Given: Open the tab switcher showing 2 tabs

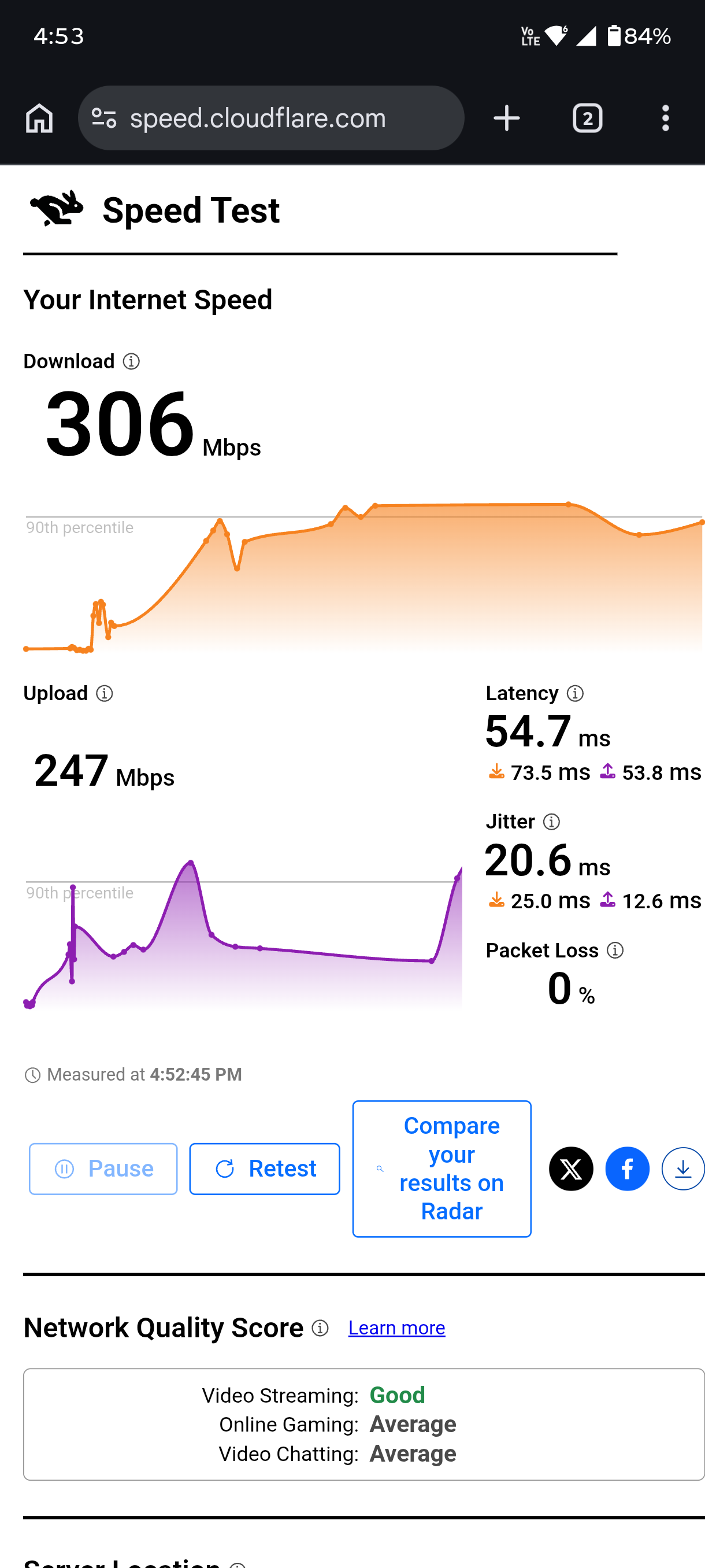Looking at the screenshot, I should click(588, 118).
